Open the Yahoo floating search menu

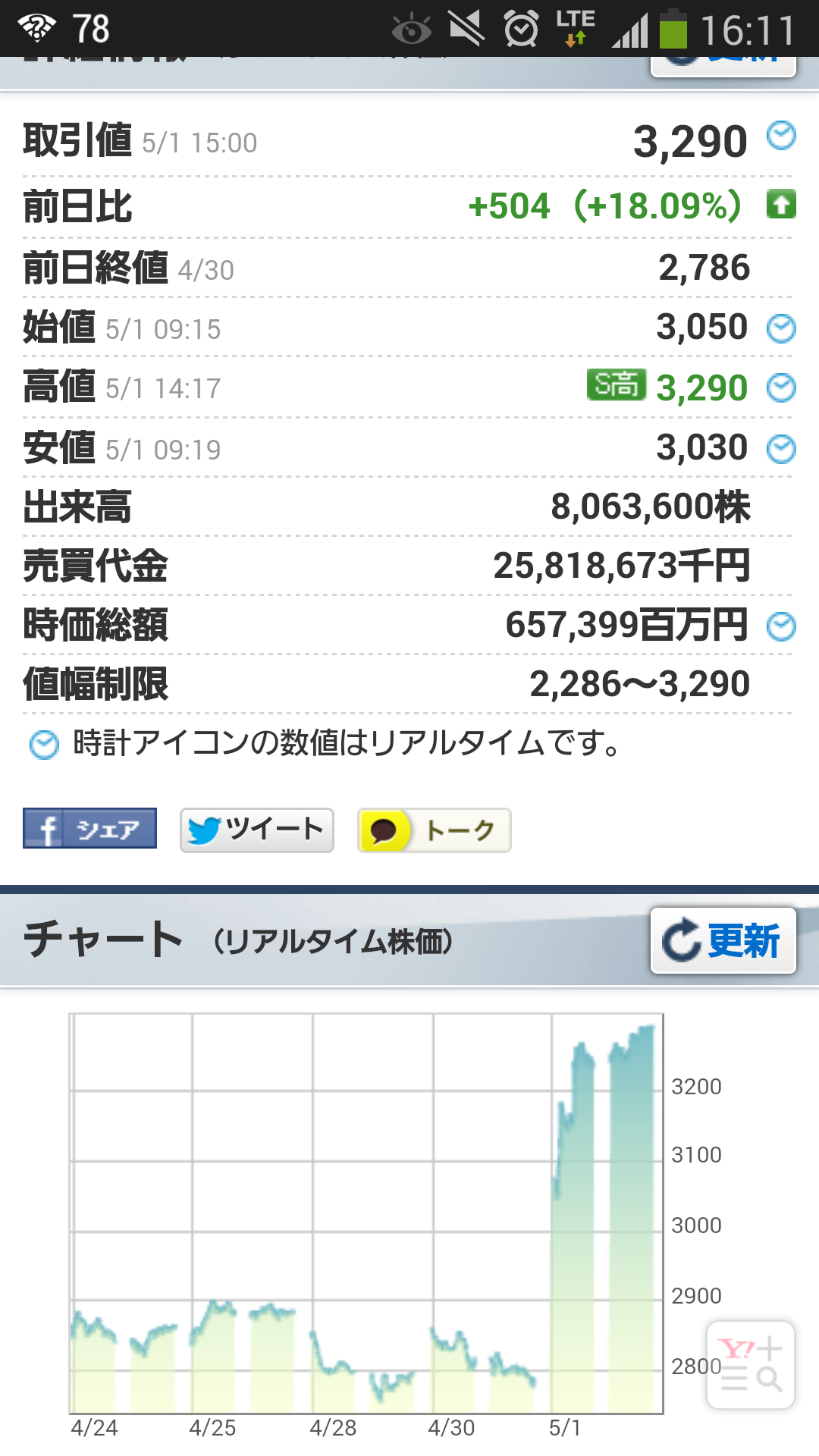coord(750,1364)
